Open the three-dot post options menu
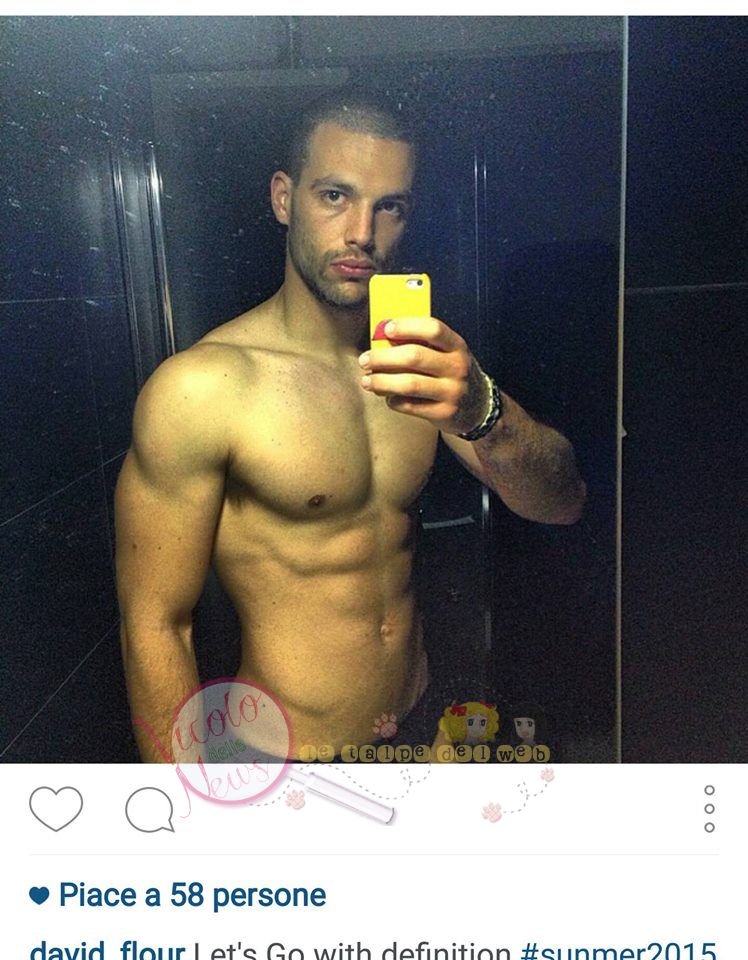Screen dimensions: 748x960 coord(709,808)
